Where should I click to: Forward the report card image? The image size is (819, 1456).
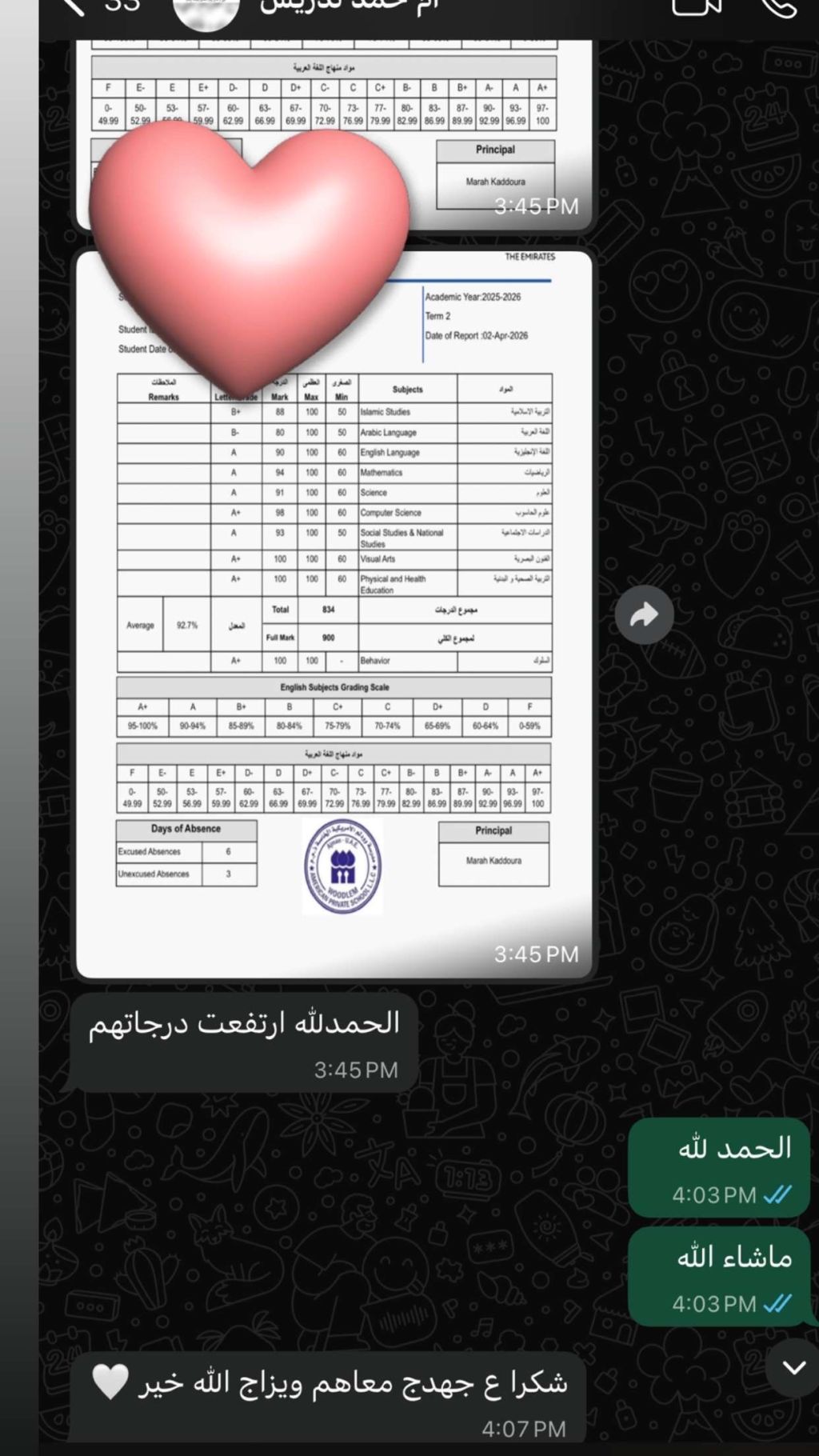[x=644, y=614]
